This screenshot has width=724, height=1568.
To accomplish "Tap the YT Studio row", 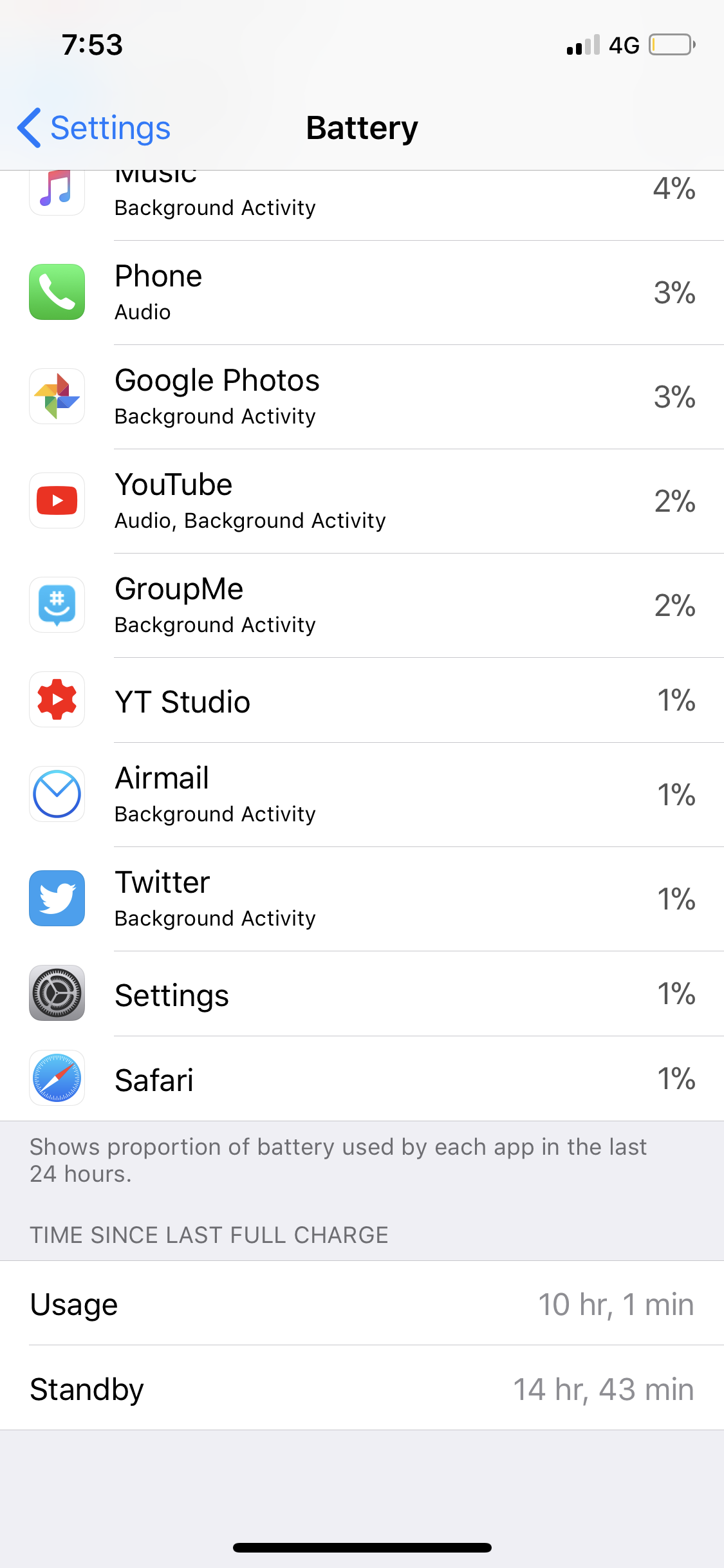I will pyautogui.click(x=362, y=700).
